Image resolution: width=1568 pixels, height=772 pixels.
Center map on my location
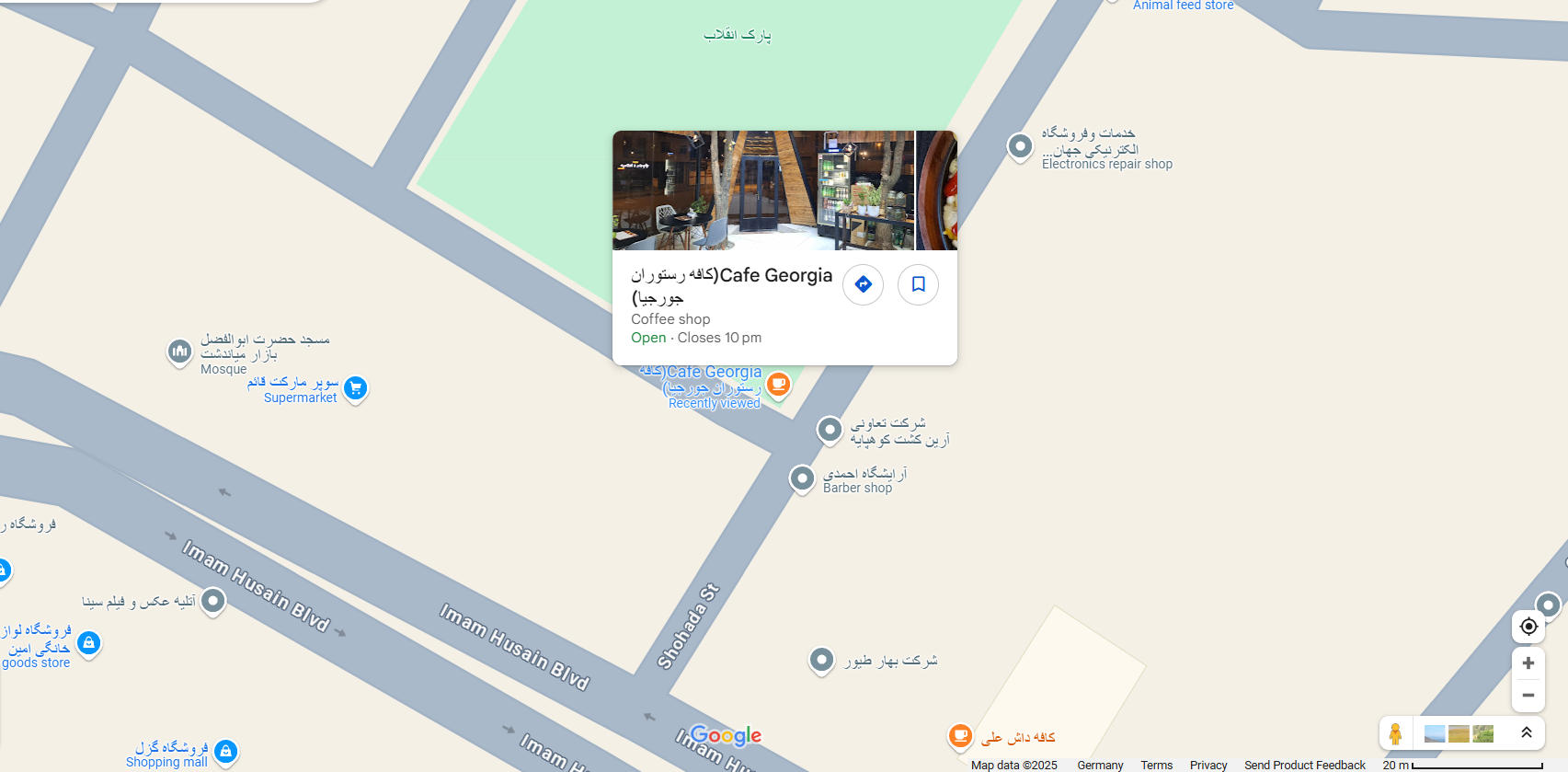(1528, 627)
